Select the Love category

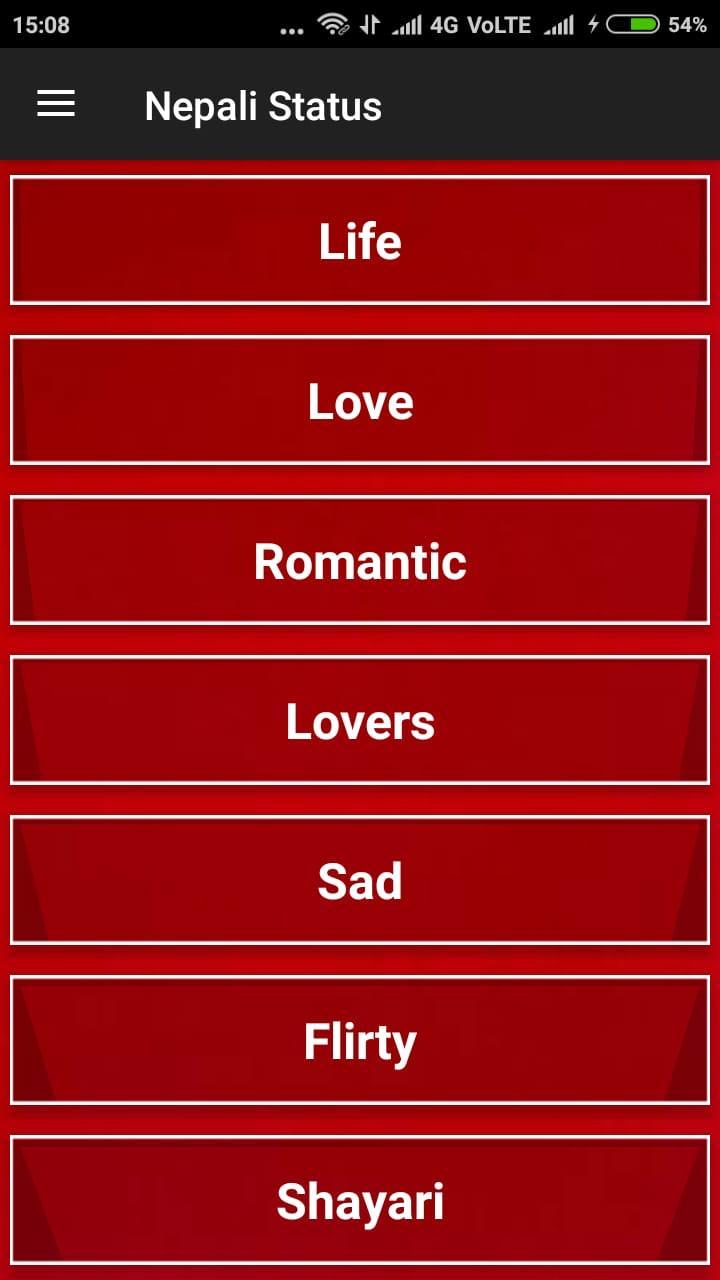click(360, 400)
